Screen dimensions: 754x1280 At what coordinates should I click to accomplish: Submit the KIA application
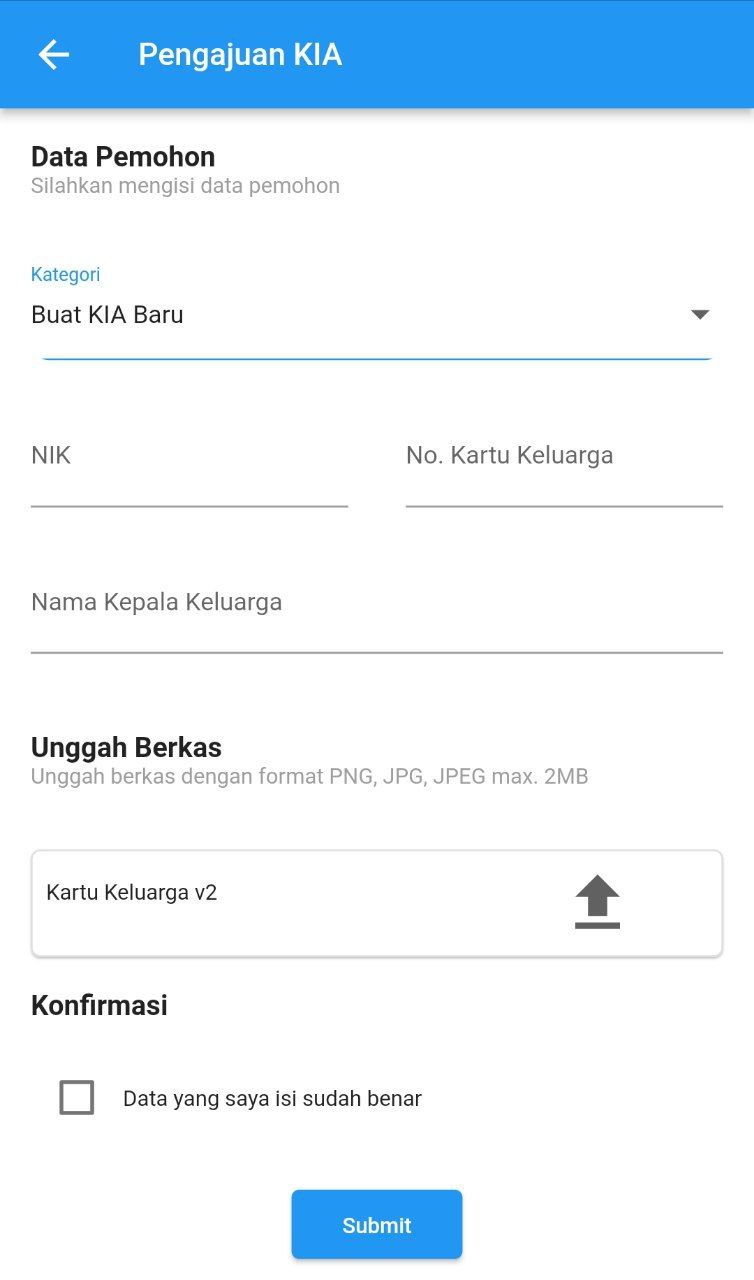point(377,1225)
